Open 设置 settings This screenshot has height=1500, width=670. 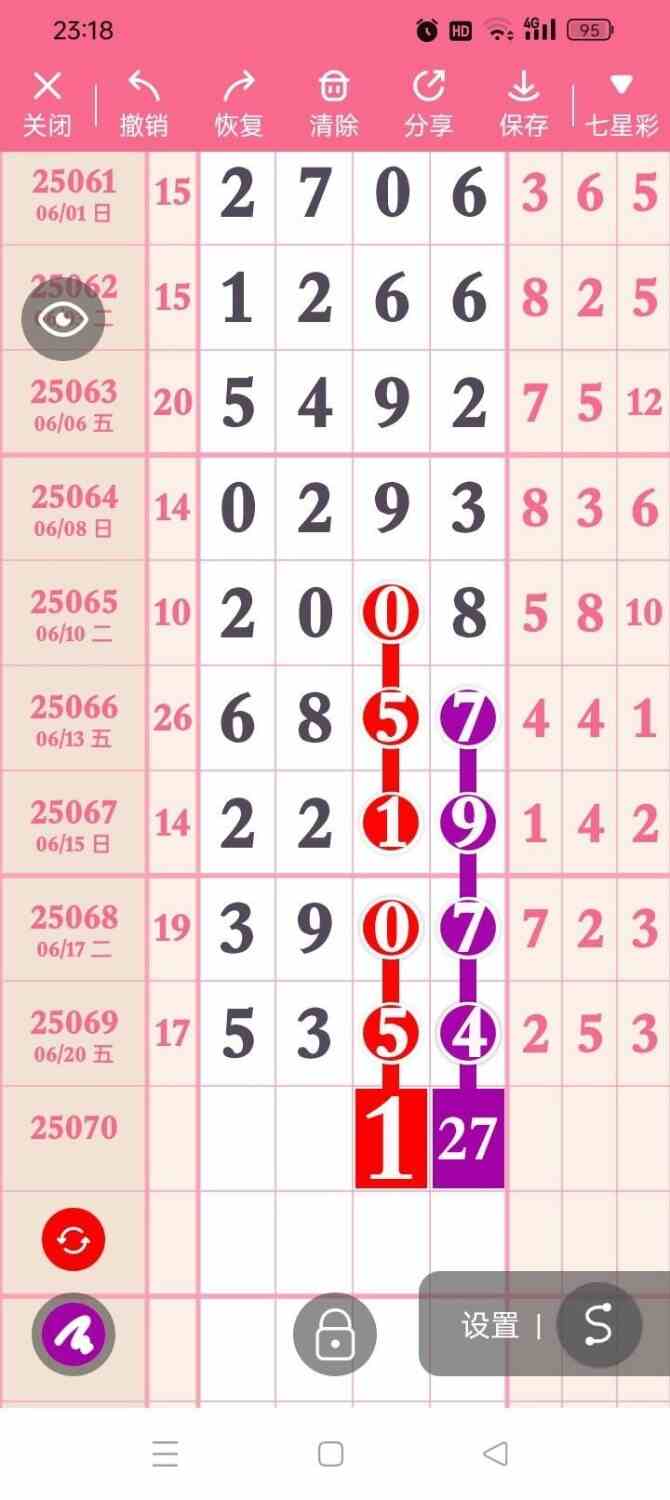(489, 1326)
